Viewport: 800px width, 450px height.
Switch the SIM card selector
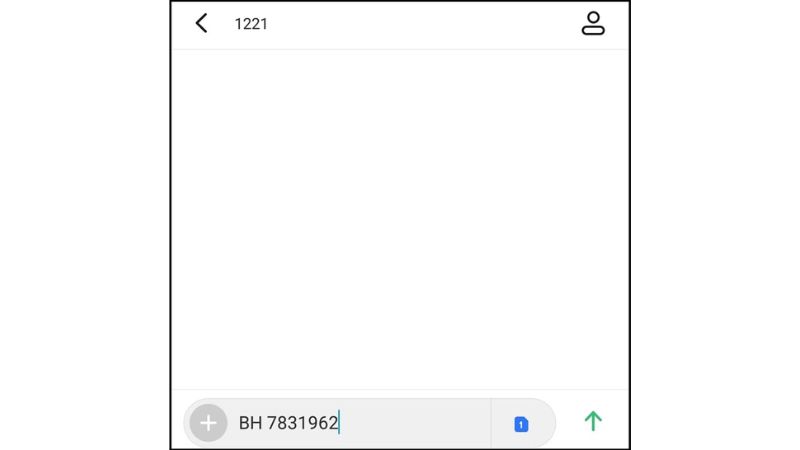pos(521,424)
